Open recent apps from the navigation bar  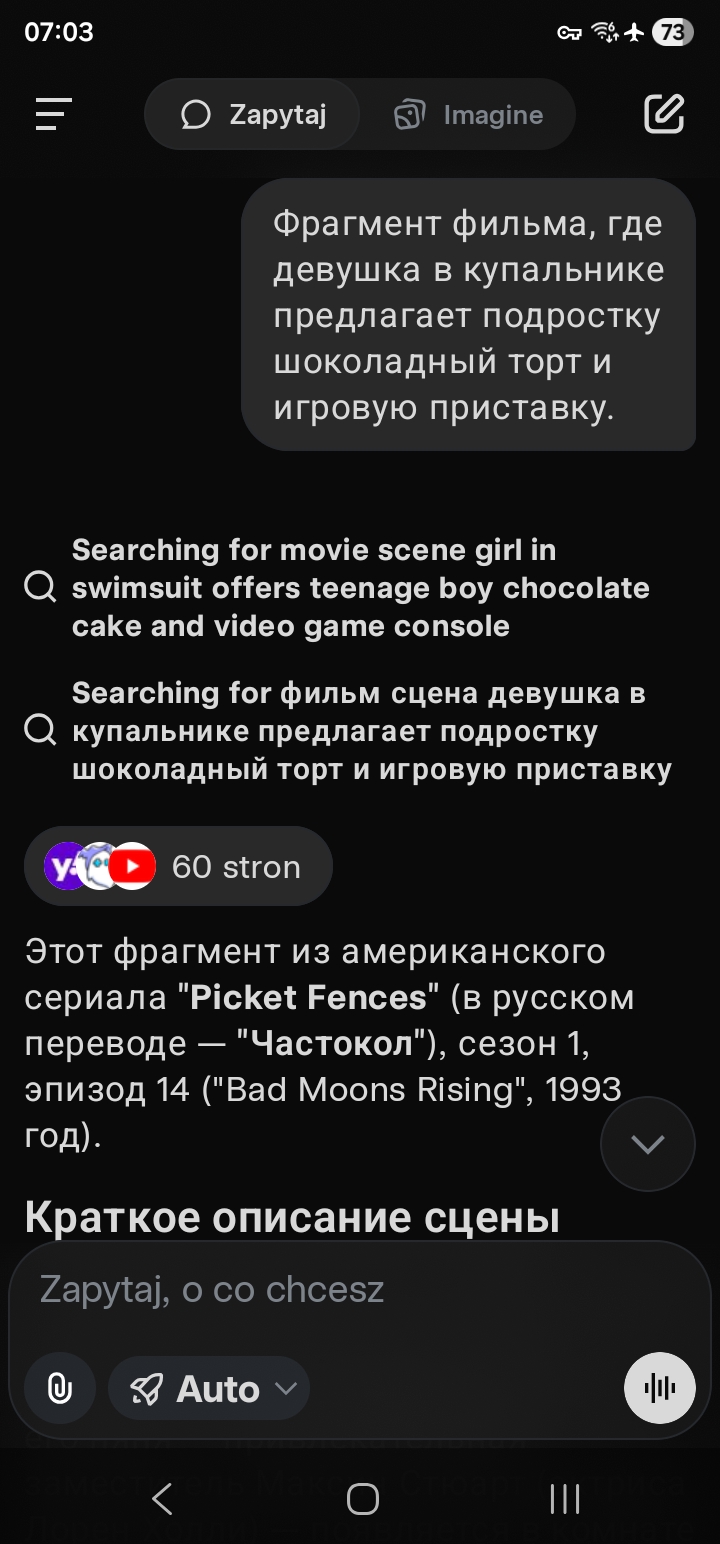565,1498
